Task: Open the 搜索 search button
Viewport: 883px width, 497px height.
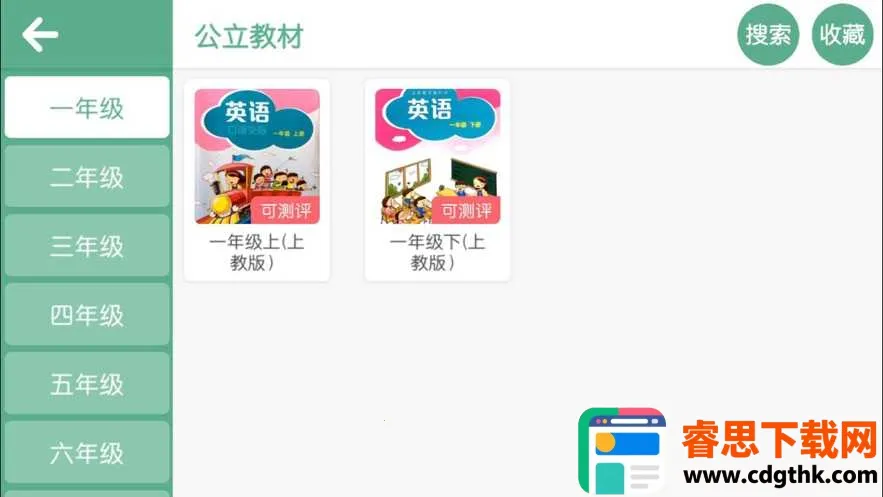Action: (769, 35)
